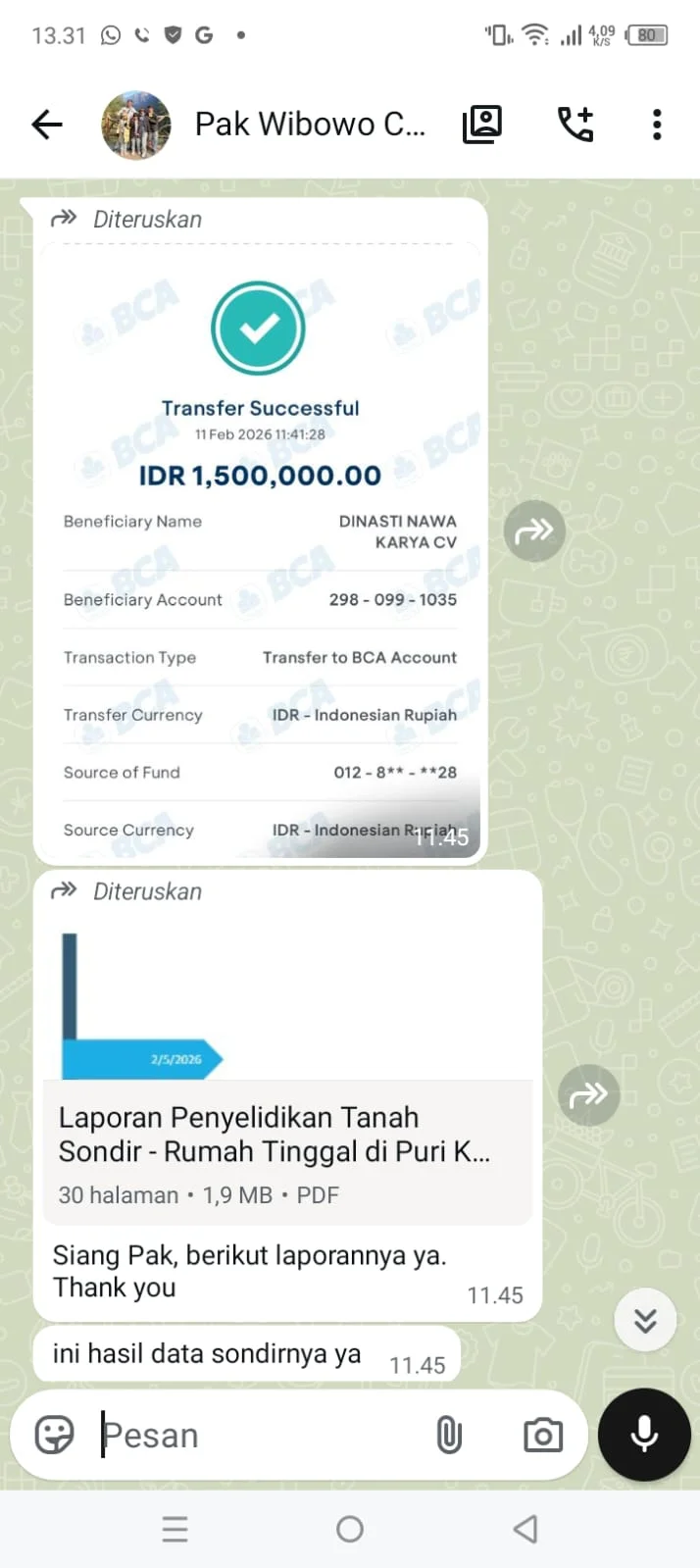Image resolution: width=700 pixels, height=1568 pixels.
Task: Open system recent apps
Action: click(175, 1529)
